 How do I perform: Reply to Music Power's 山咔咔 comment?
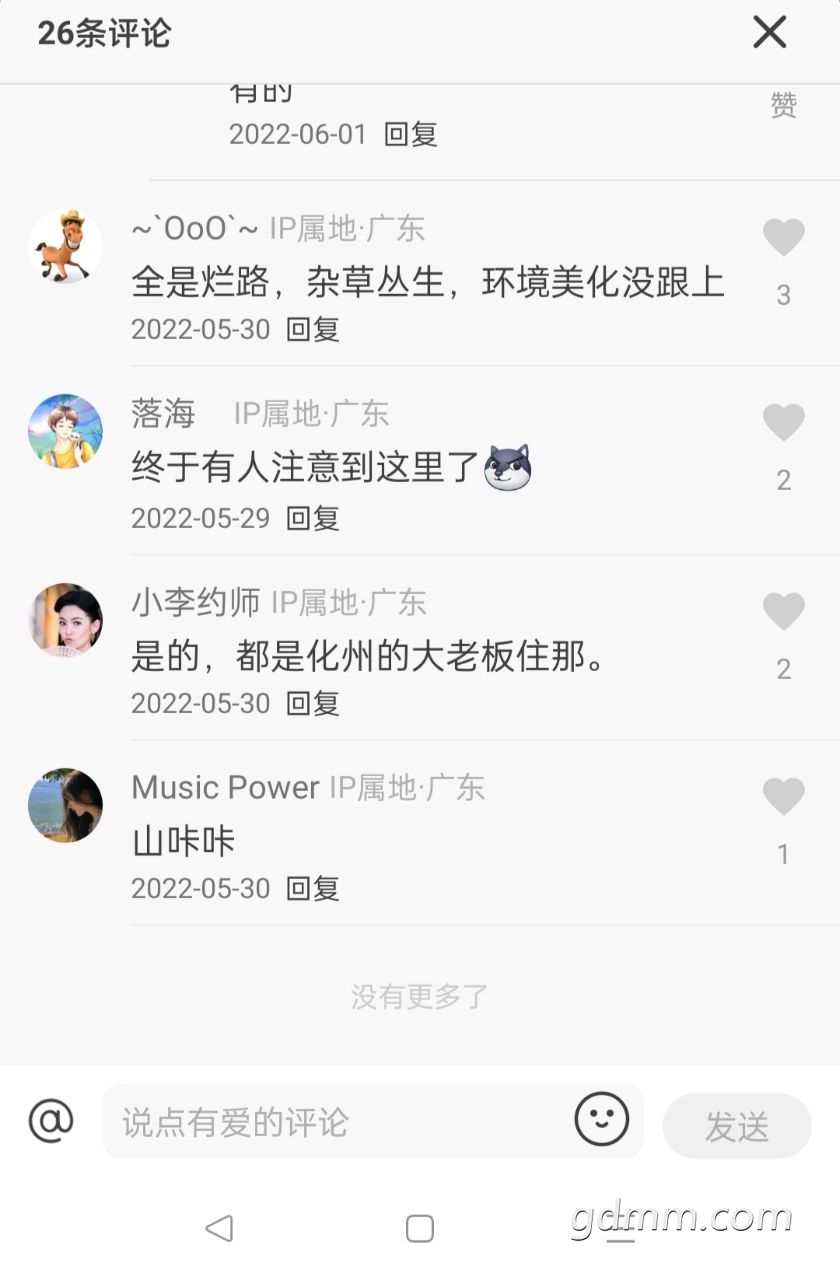313,888
